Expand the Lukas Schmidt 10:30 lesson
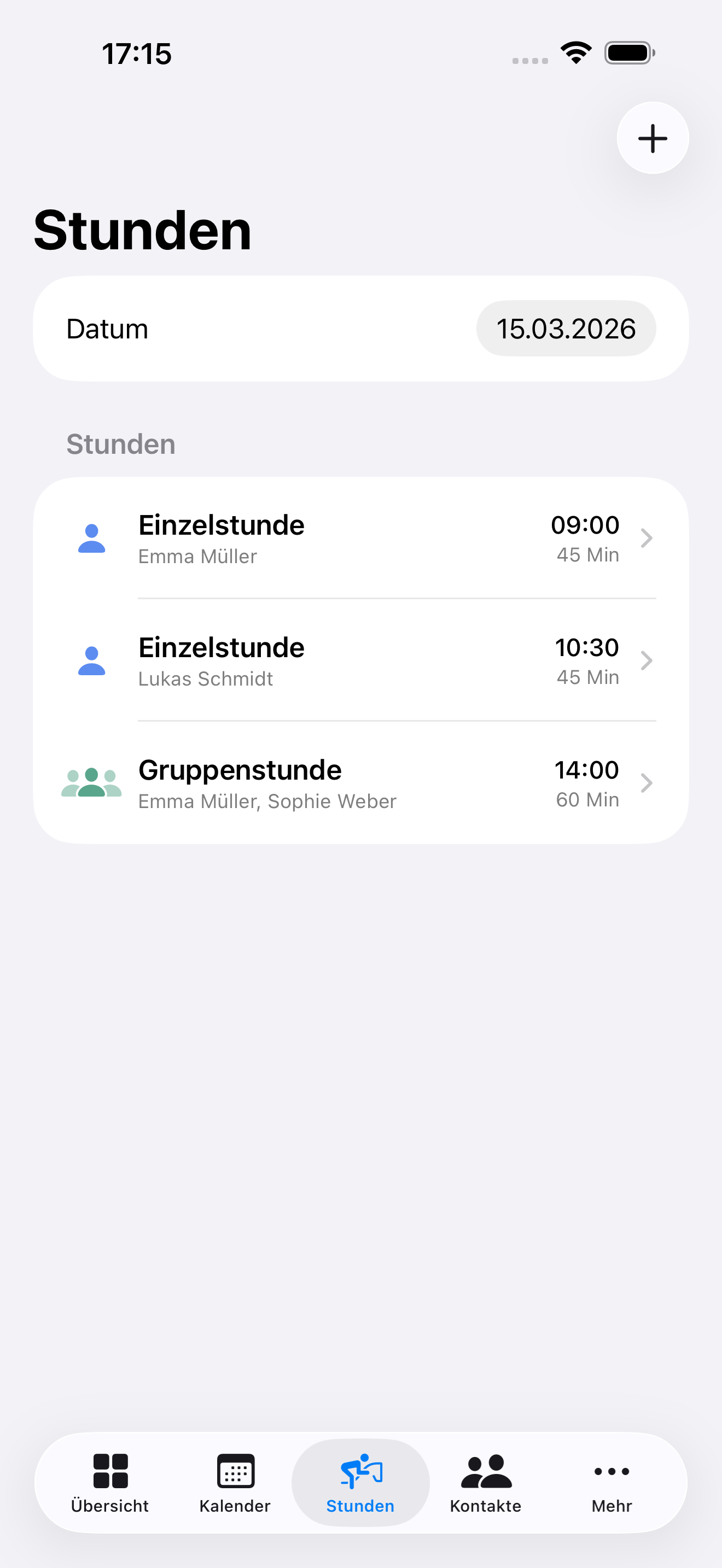The image size is (722, 1568). [361, 661]
